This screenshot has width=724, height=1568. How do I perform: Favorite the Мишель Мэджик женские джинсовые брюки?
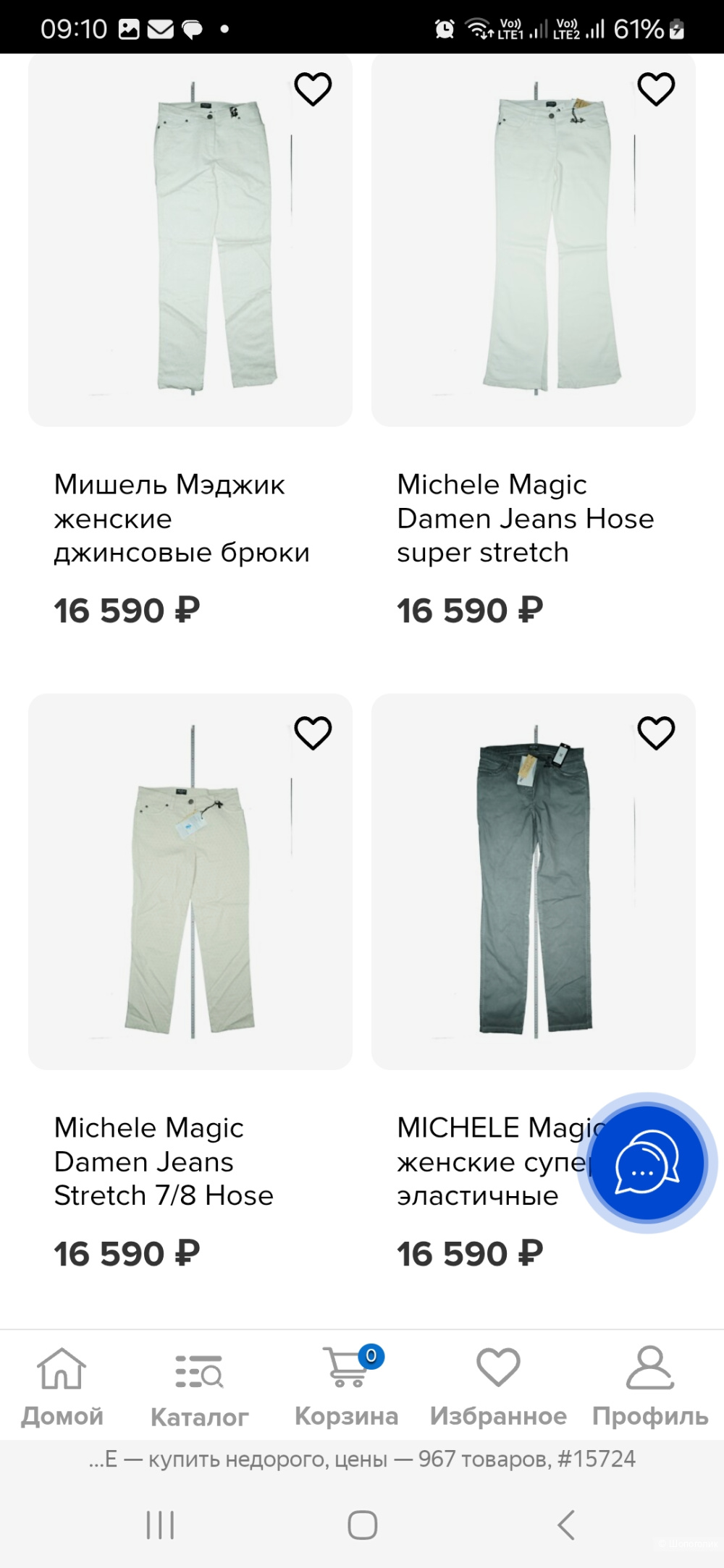[x=312, y=90]
